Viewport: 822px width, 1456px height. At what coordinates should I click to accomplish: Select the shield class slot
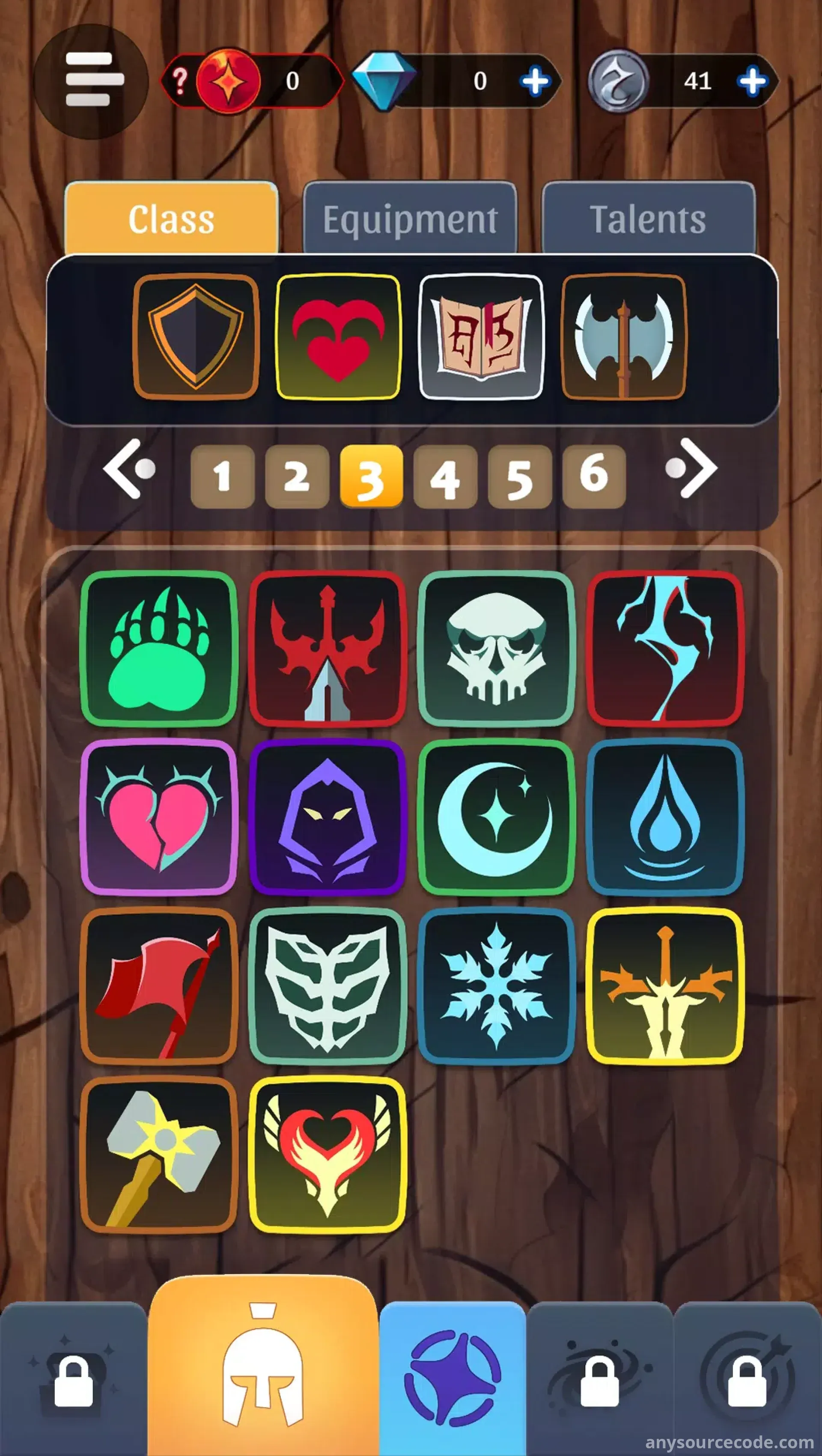tap(196, 337)
